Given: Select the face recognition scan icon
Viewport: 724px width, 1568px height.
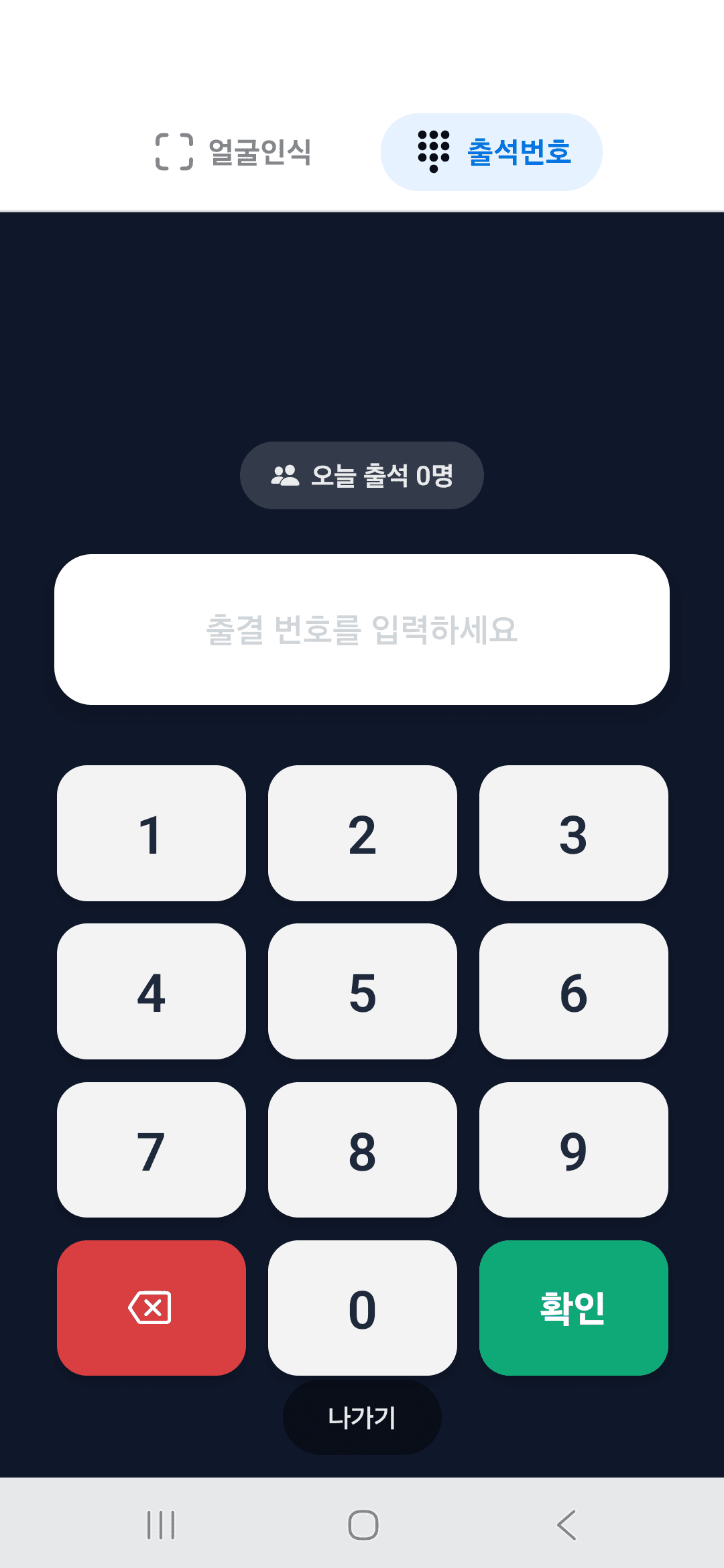Looking at the screenshot, I should point(174,152).
